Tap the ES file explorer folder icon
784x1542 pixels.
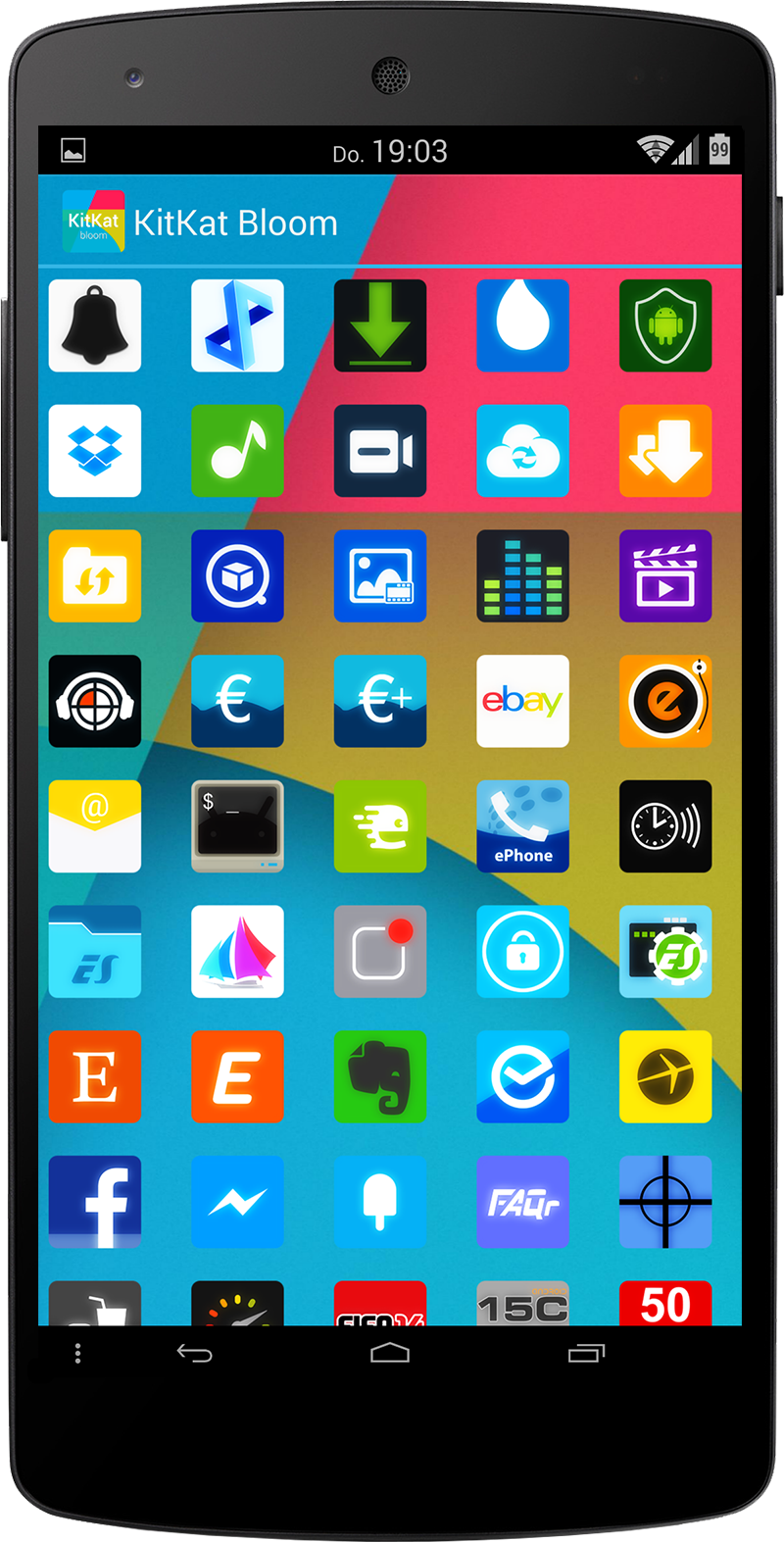95,952
